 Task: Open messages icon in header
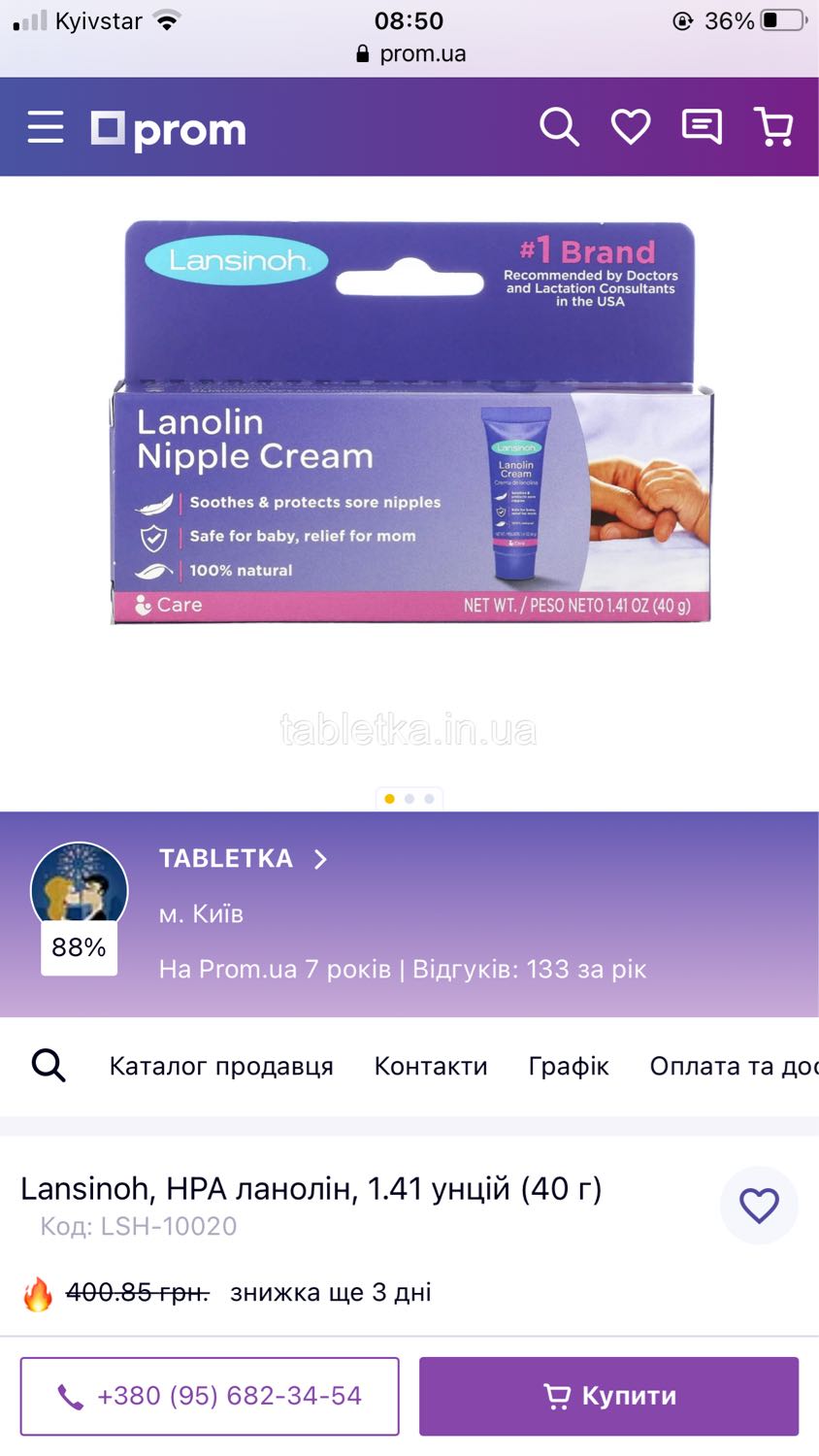pos(702,127)
